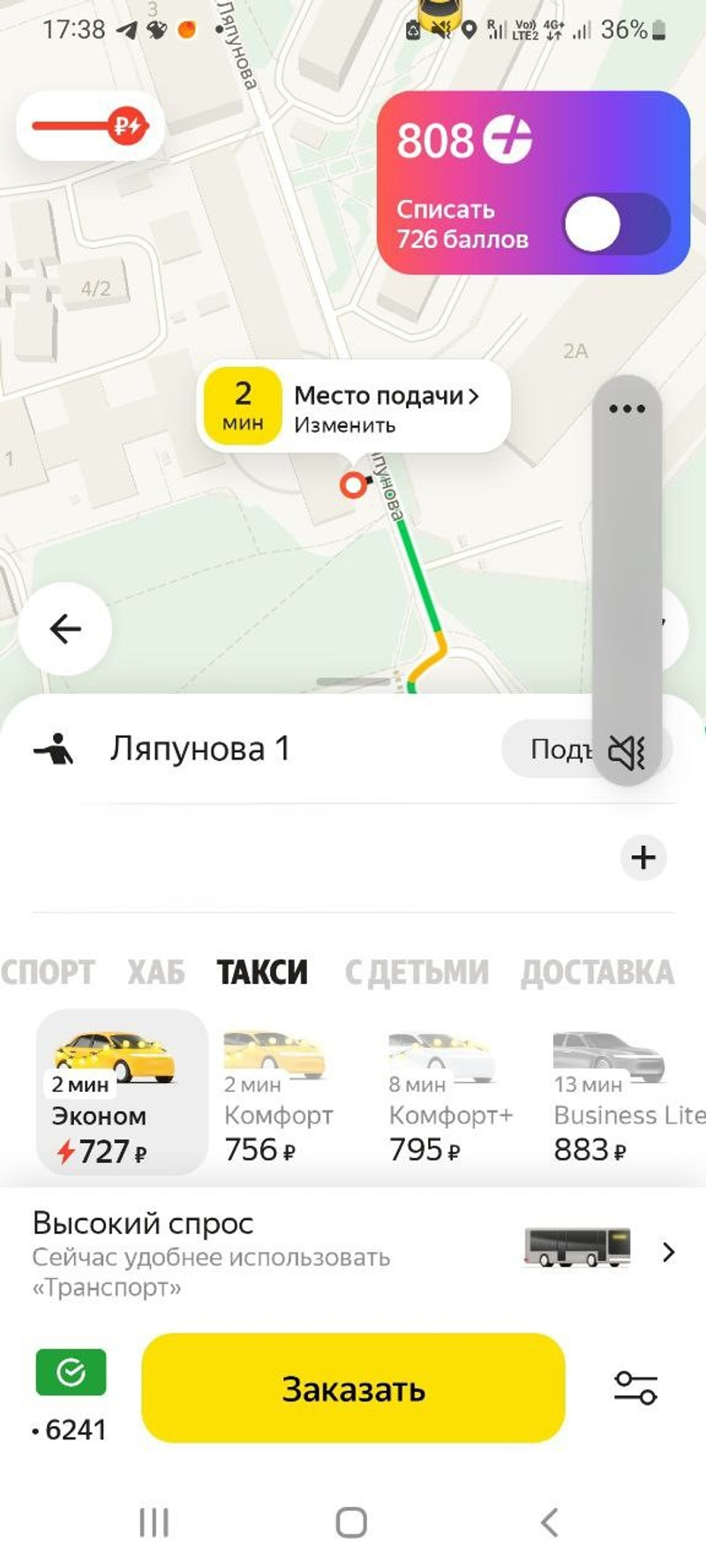Go to the home screen
The height and width of the screenshot is (1568, 706).
point(351,1522)
